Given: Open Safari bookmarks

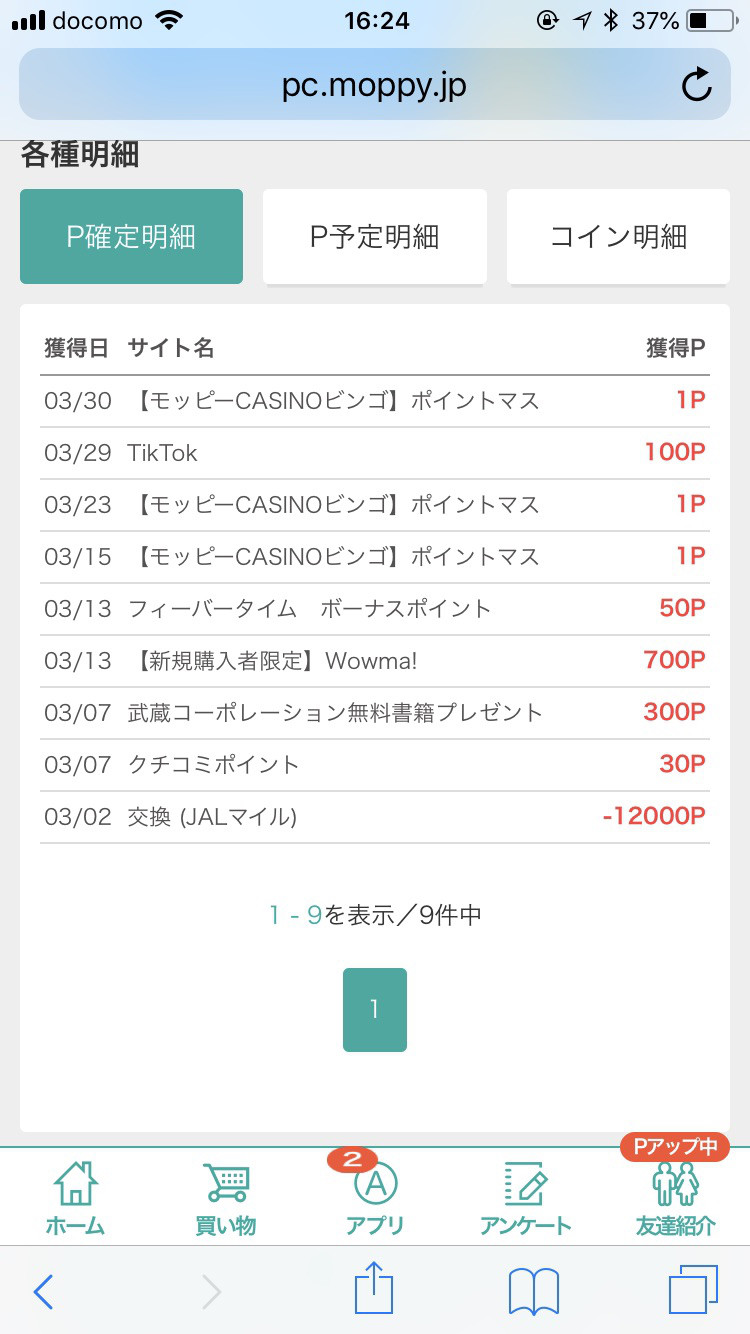Looking at the screenshot, I should tap(533, 1292).
